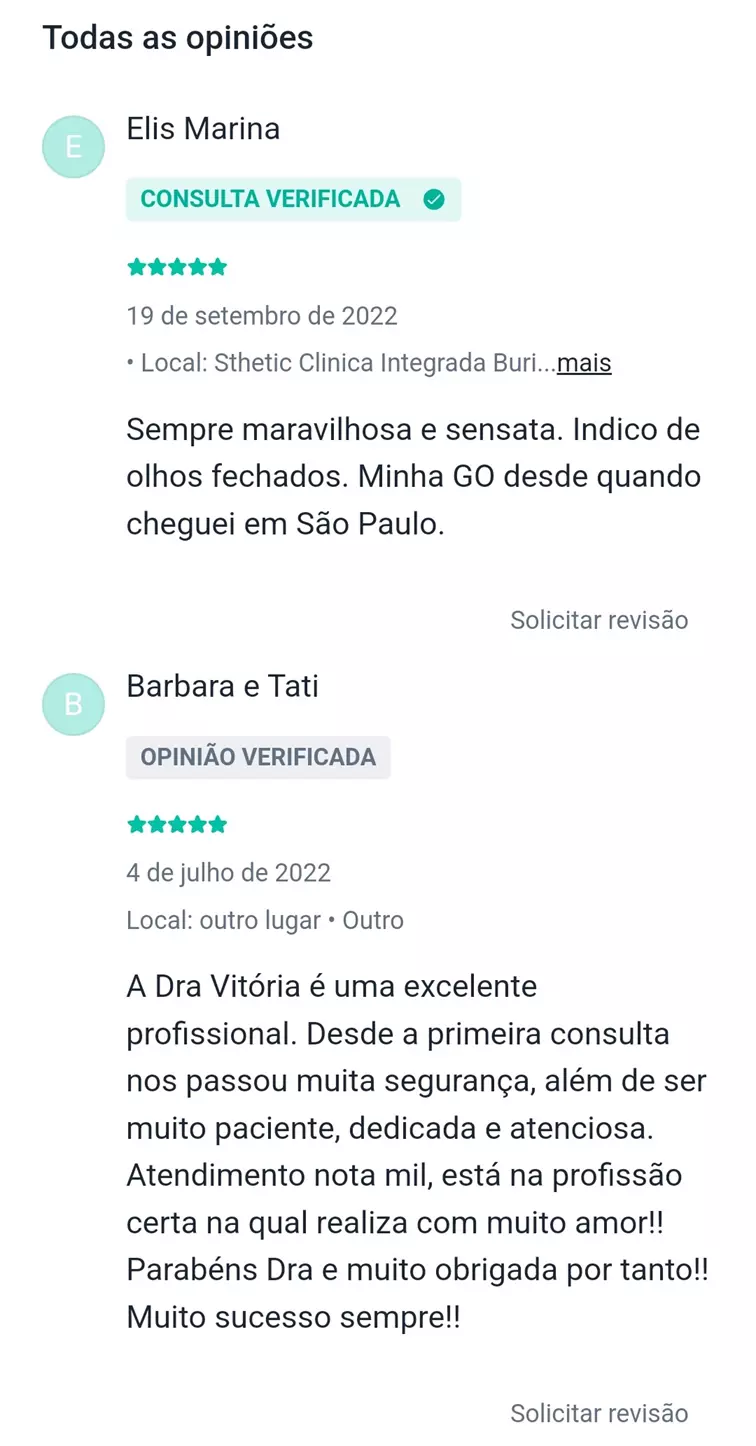Select Elis Marina's avatar with letter E
The height and width of the screenshot is (1446, 756).
click(73, 147)
